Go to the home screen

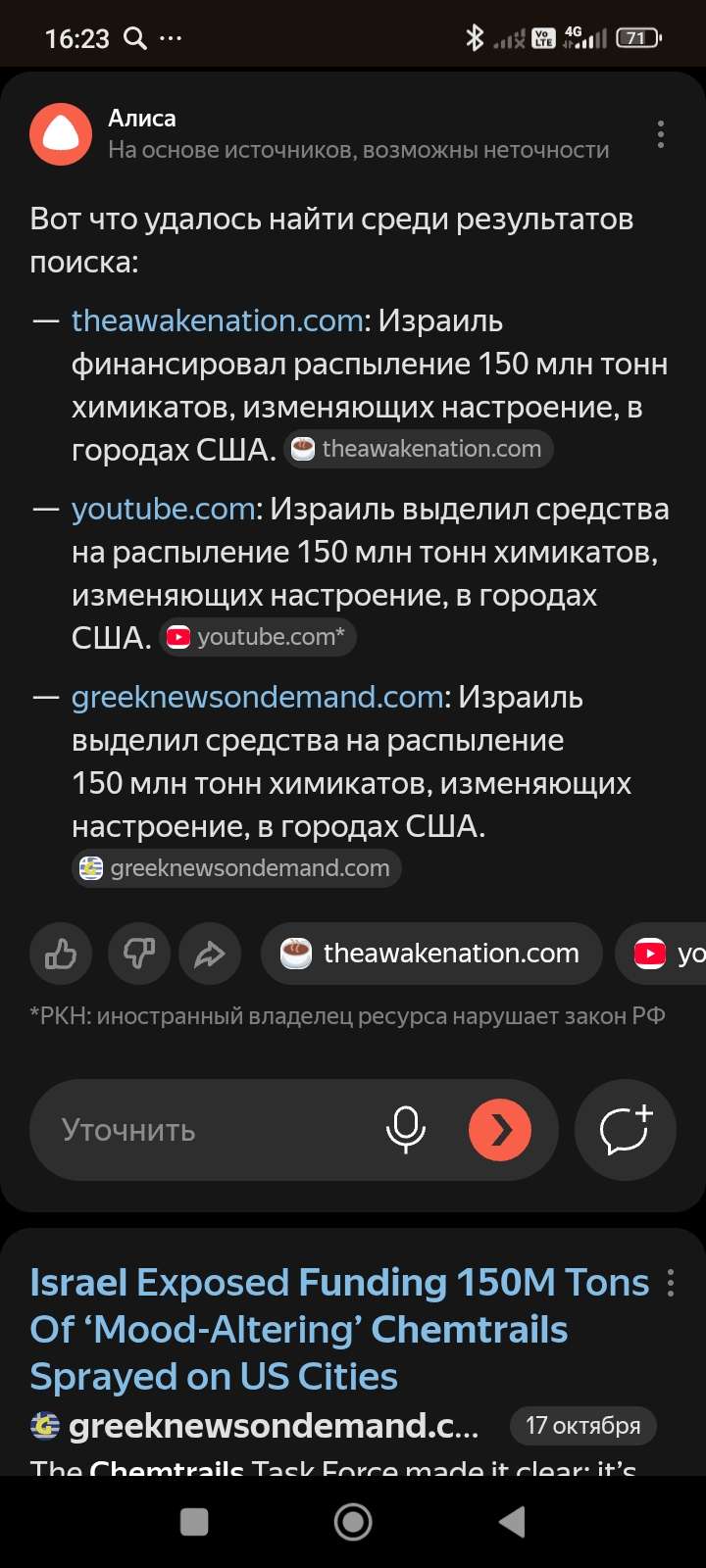pos(353,1522)
